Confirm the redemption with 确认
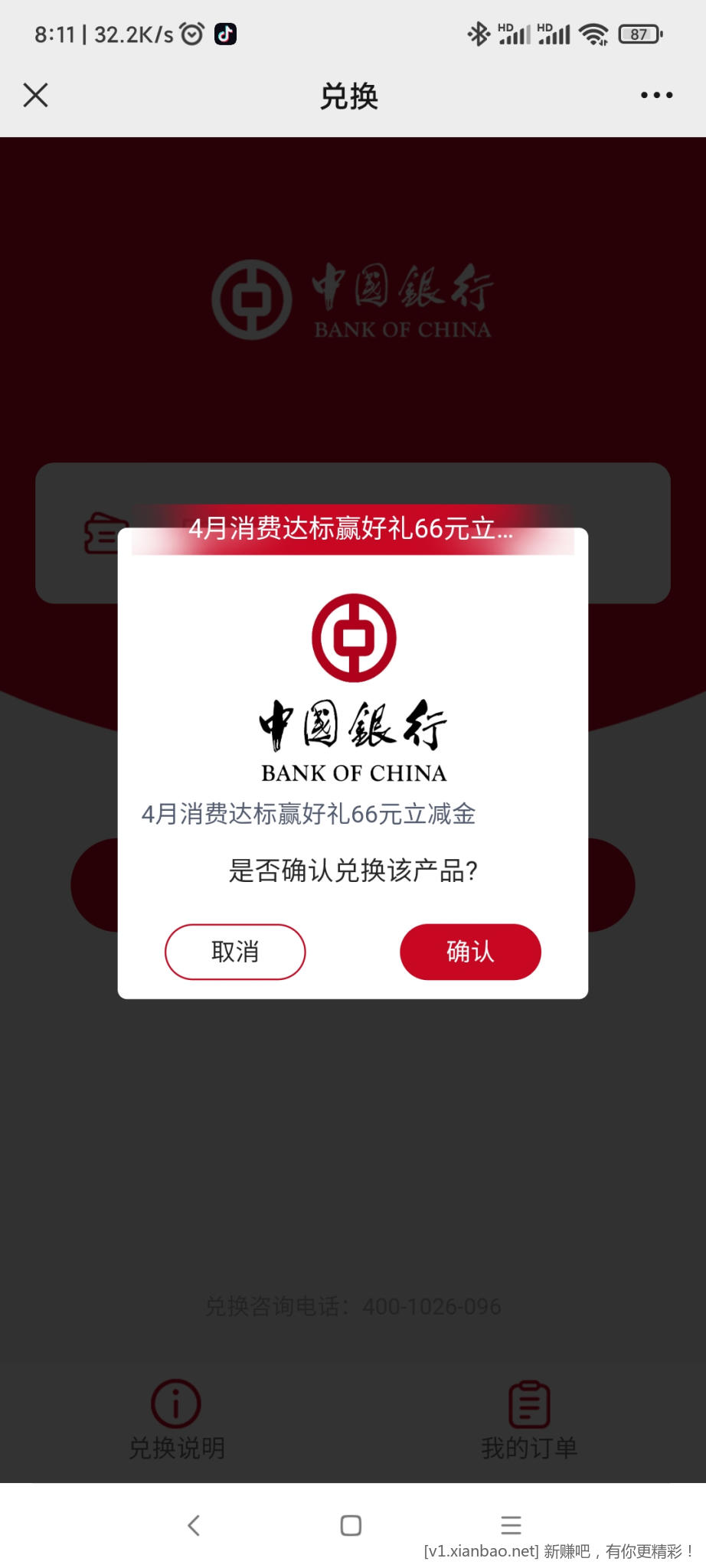706x1568 pixels. (x=470, y=952)
